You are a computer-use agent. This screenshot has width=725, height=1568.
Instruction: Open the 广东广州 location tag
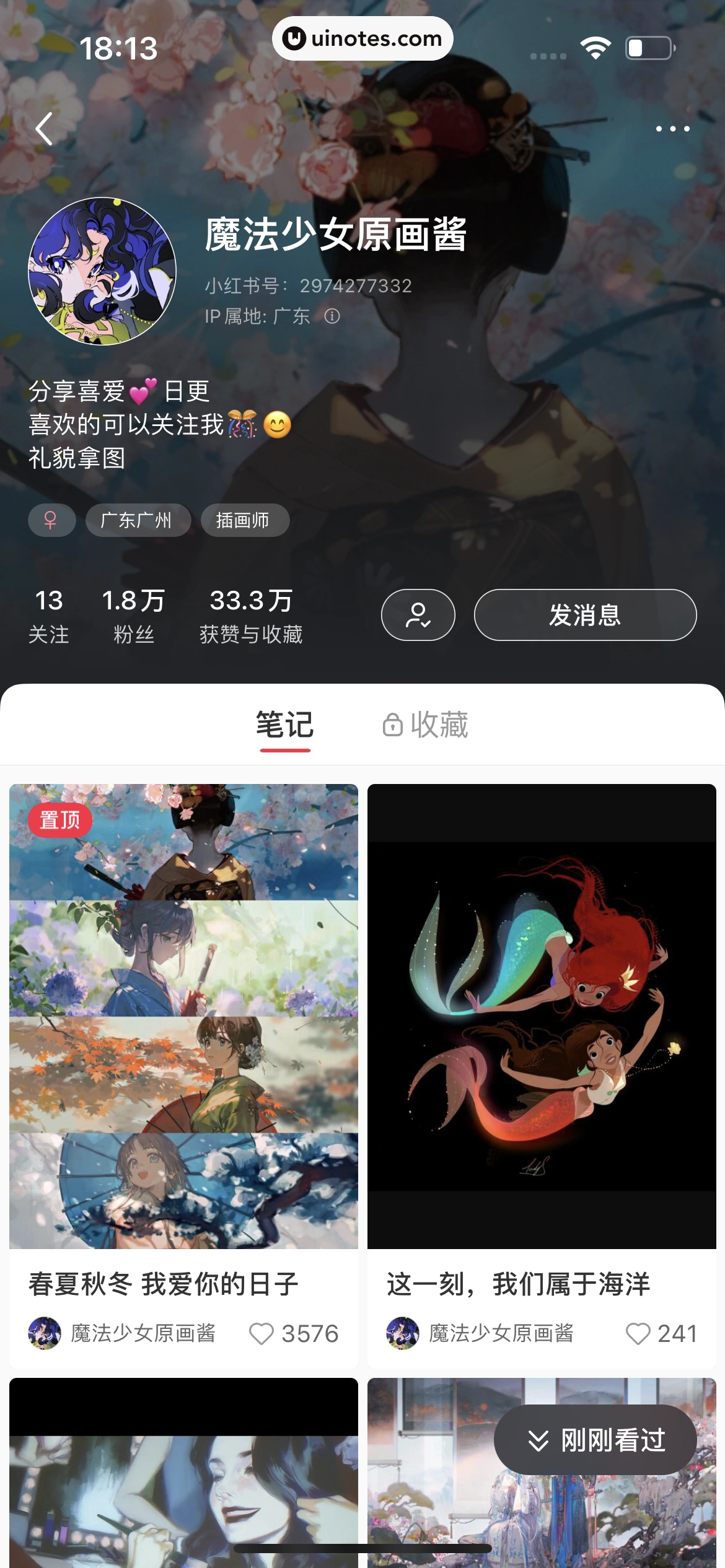coord(138,520)
